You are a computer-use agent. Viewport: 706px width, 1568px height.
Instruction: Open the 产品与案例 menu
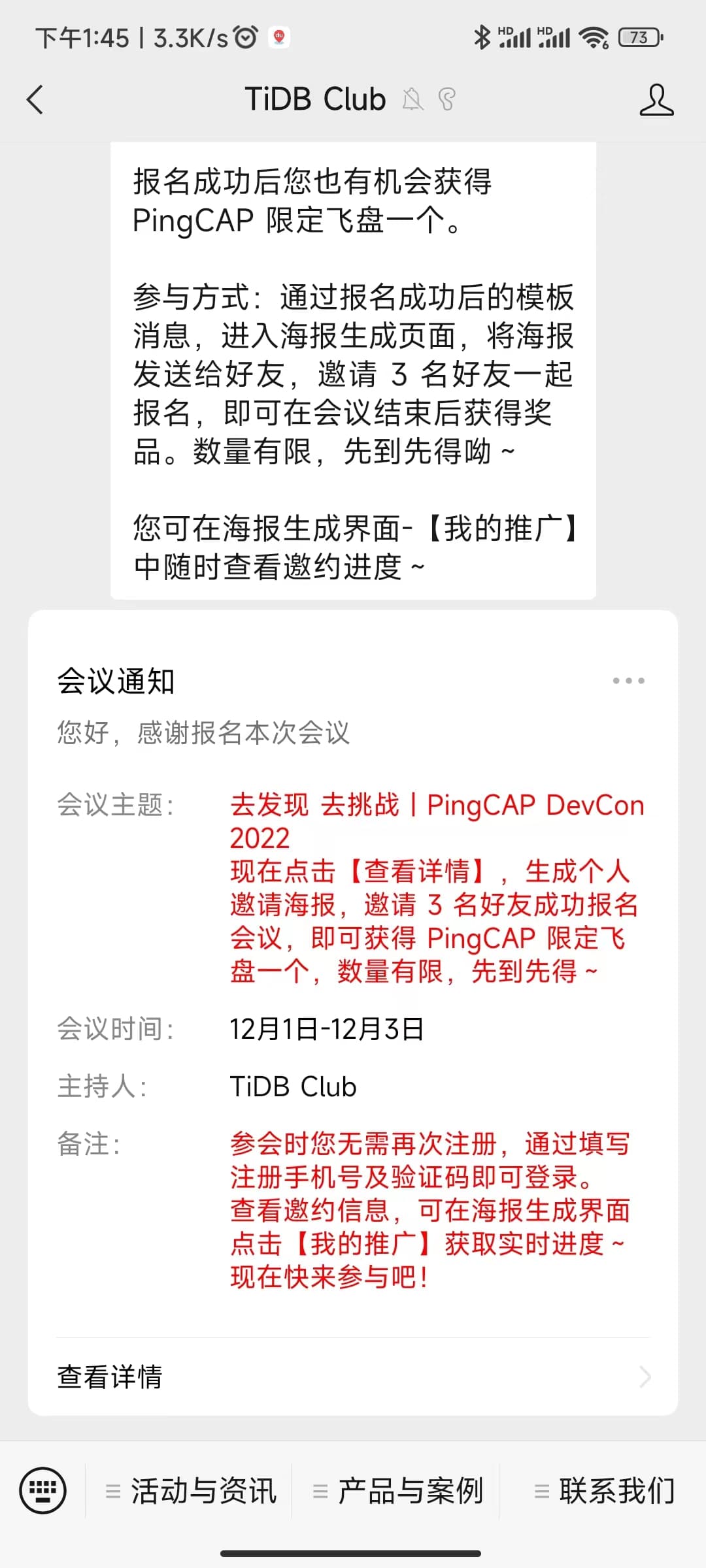[x=396, y=1492]
